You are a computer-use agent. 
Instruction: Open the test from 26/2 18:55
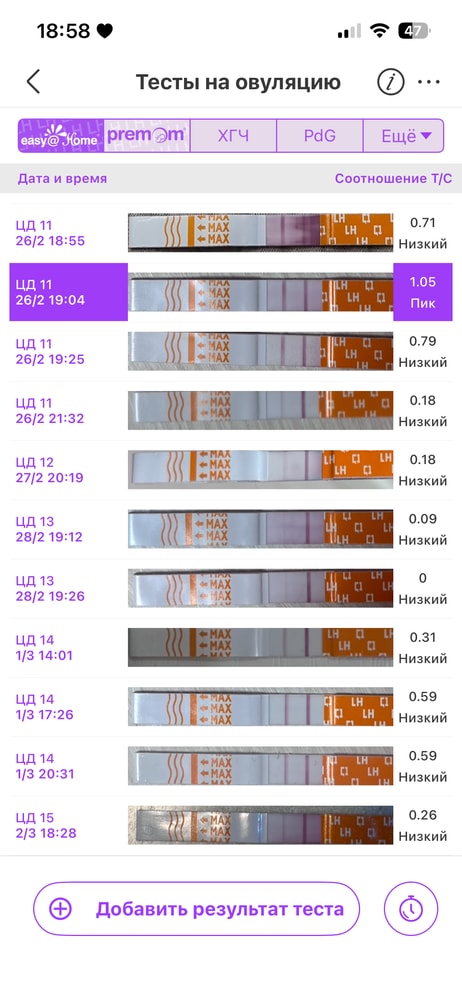[231, 233]
